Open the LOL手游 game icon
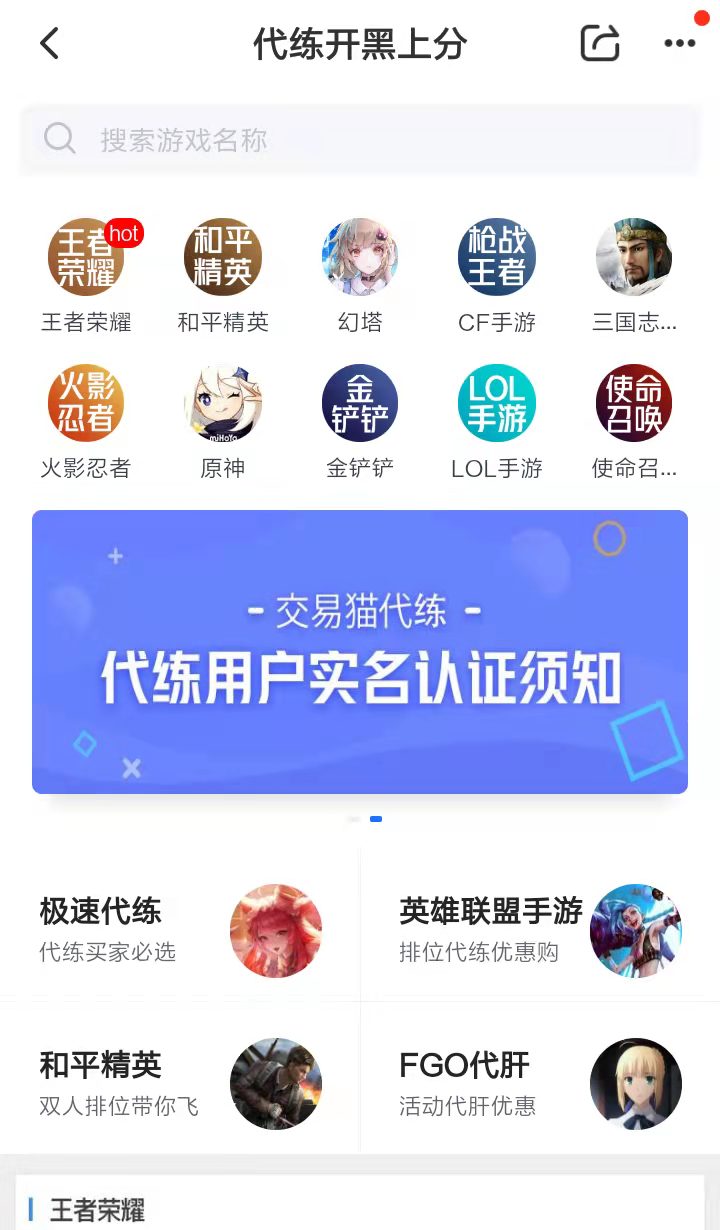This screenshot has height=1230, width=720. coord(497,404)
